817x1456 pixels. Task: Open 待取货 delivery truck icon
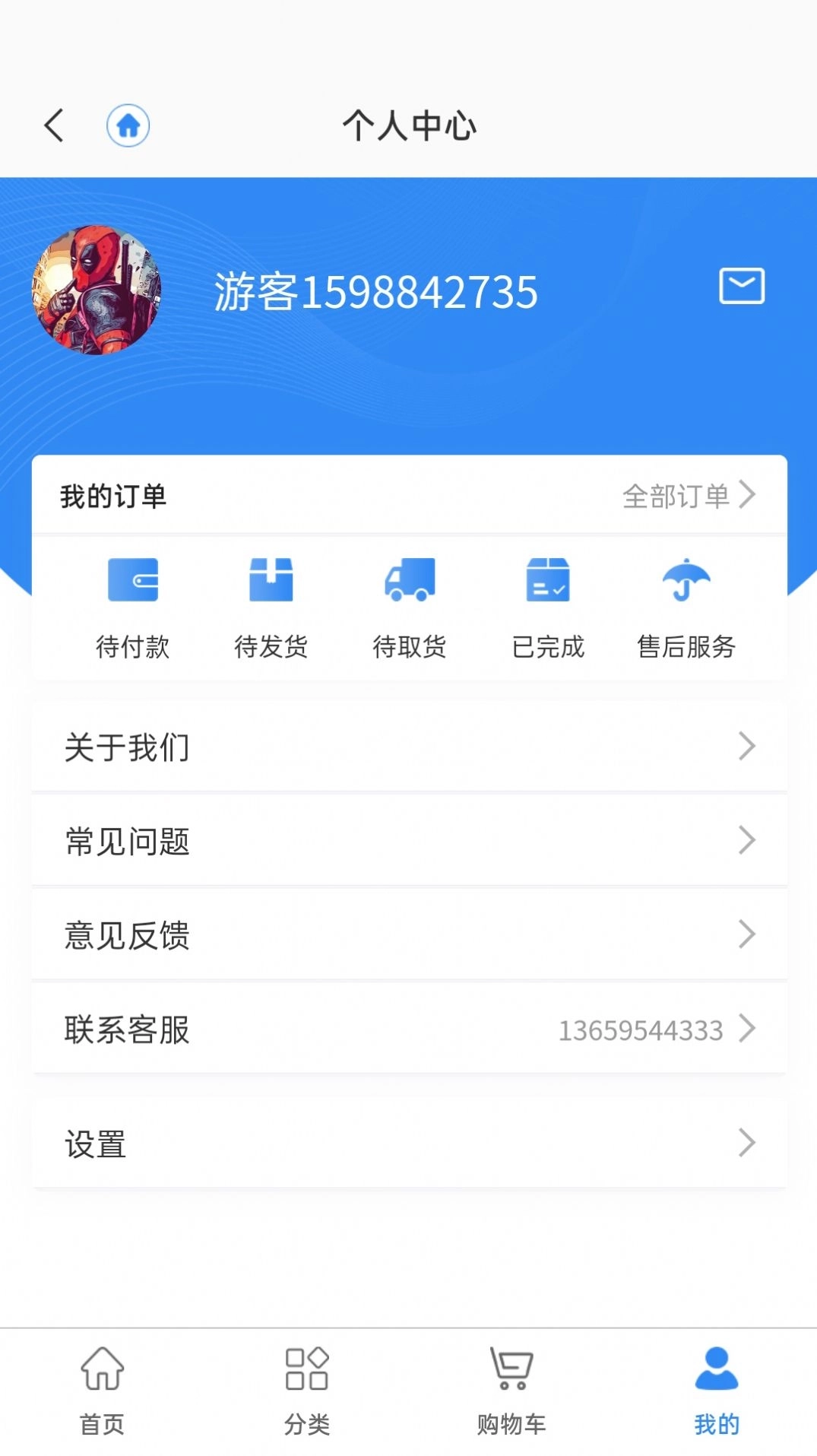pos(410,580)
